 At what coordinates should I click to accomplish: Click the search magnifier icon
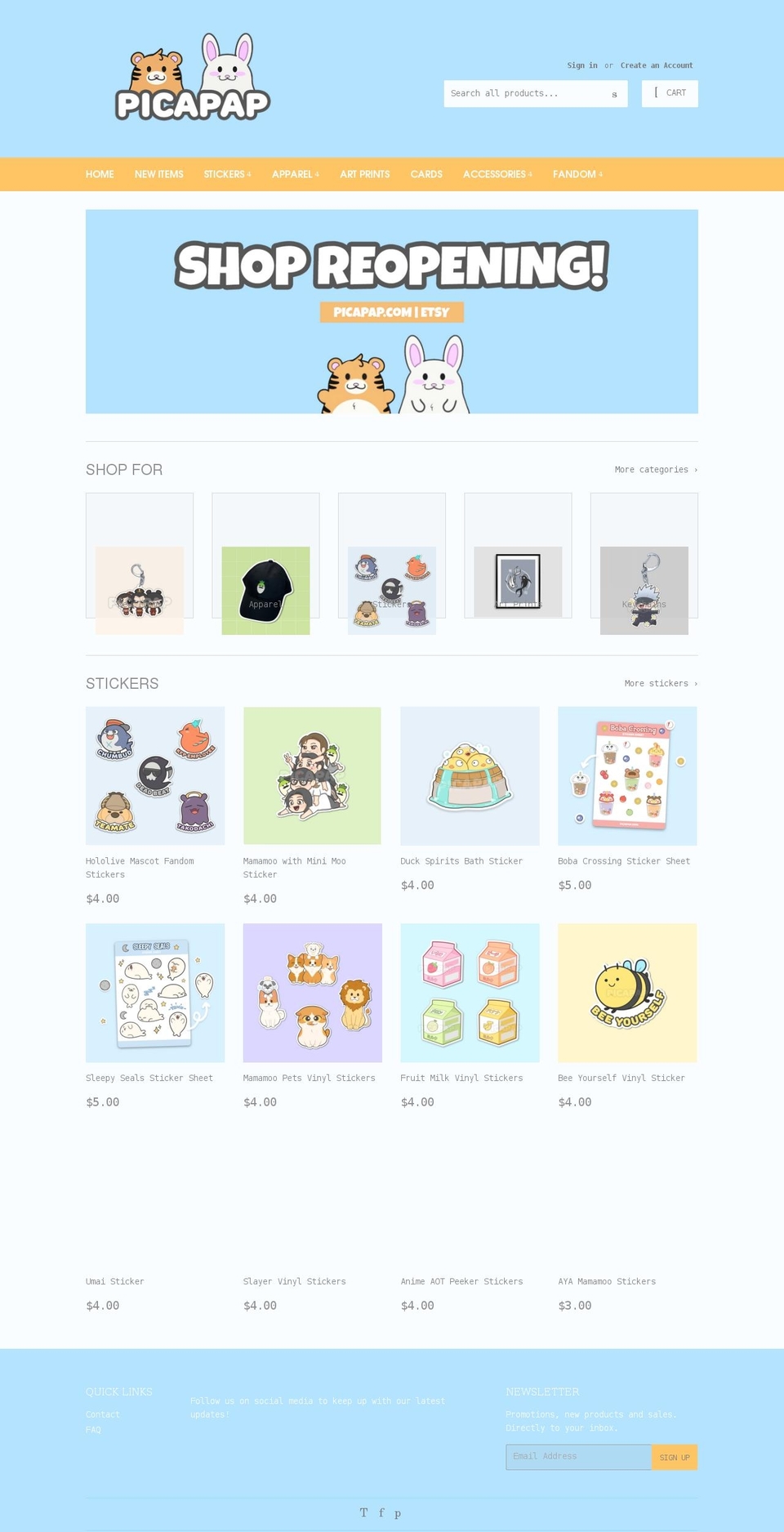click(614, 93)
